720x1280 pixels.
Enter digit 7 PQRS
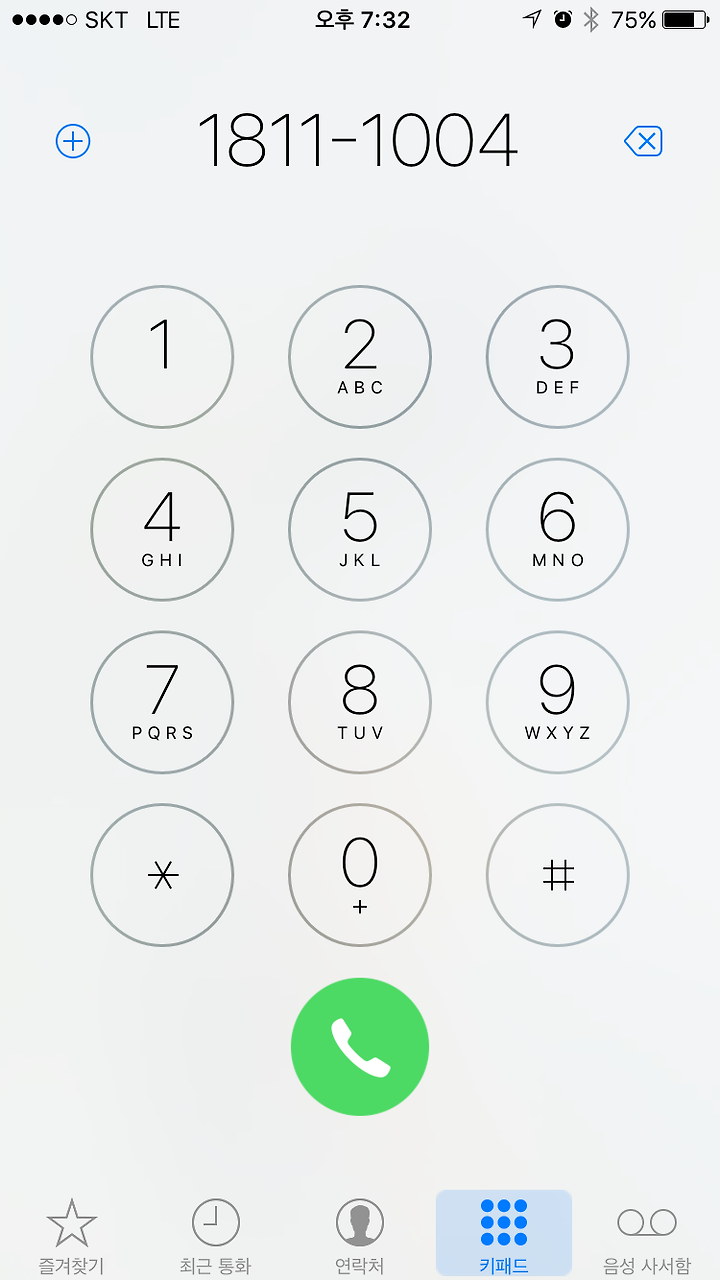click(162, 702)
